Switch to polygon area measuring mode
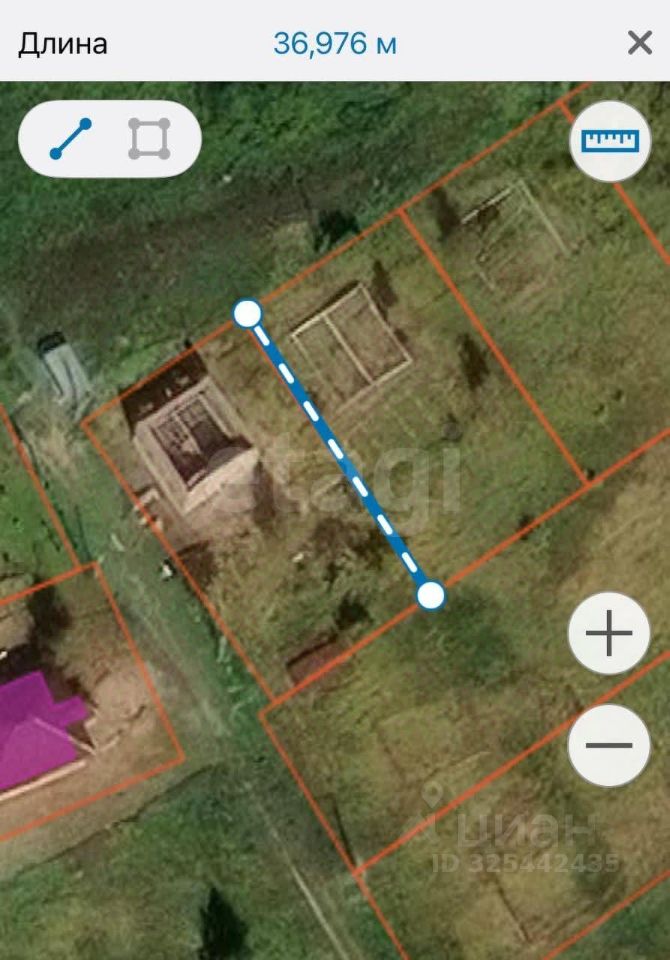 (149, 140)
